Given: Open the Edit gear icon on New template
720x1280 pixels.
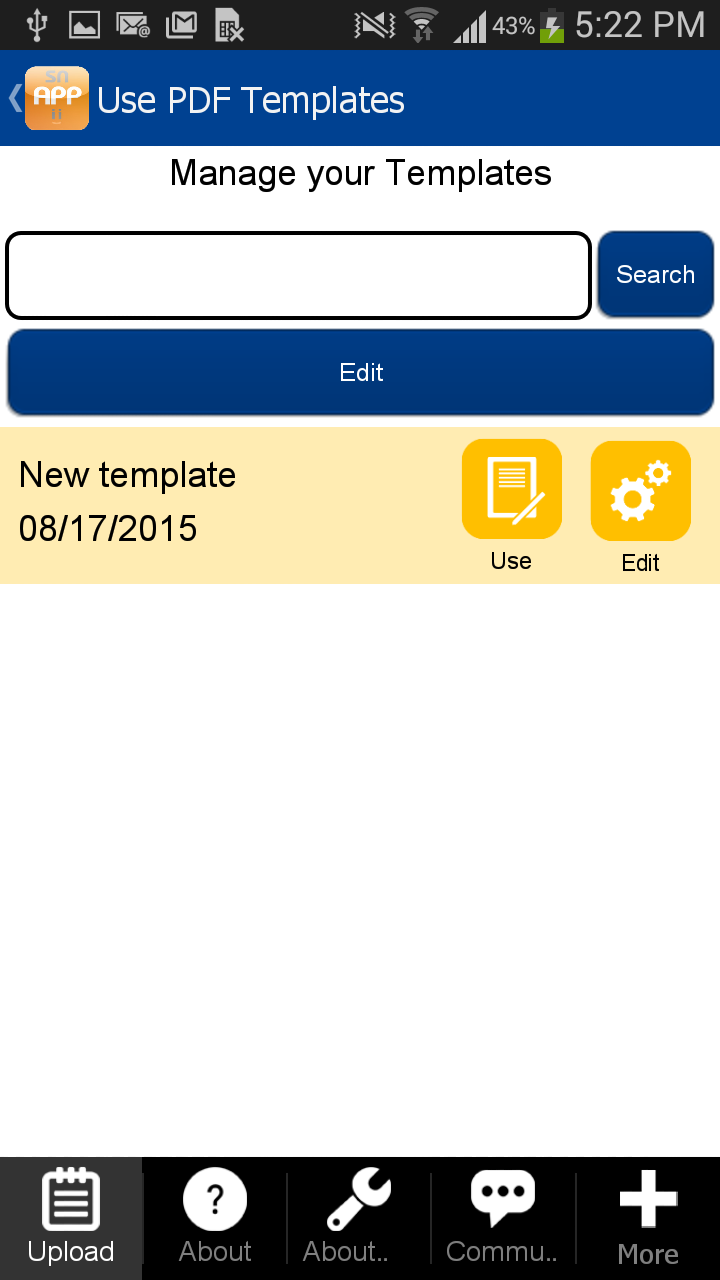Looking at the screenshot, I should (640, 489).
